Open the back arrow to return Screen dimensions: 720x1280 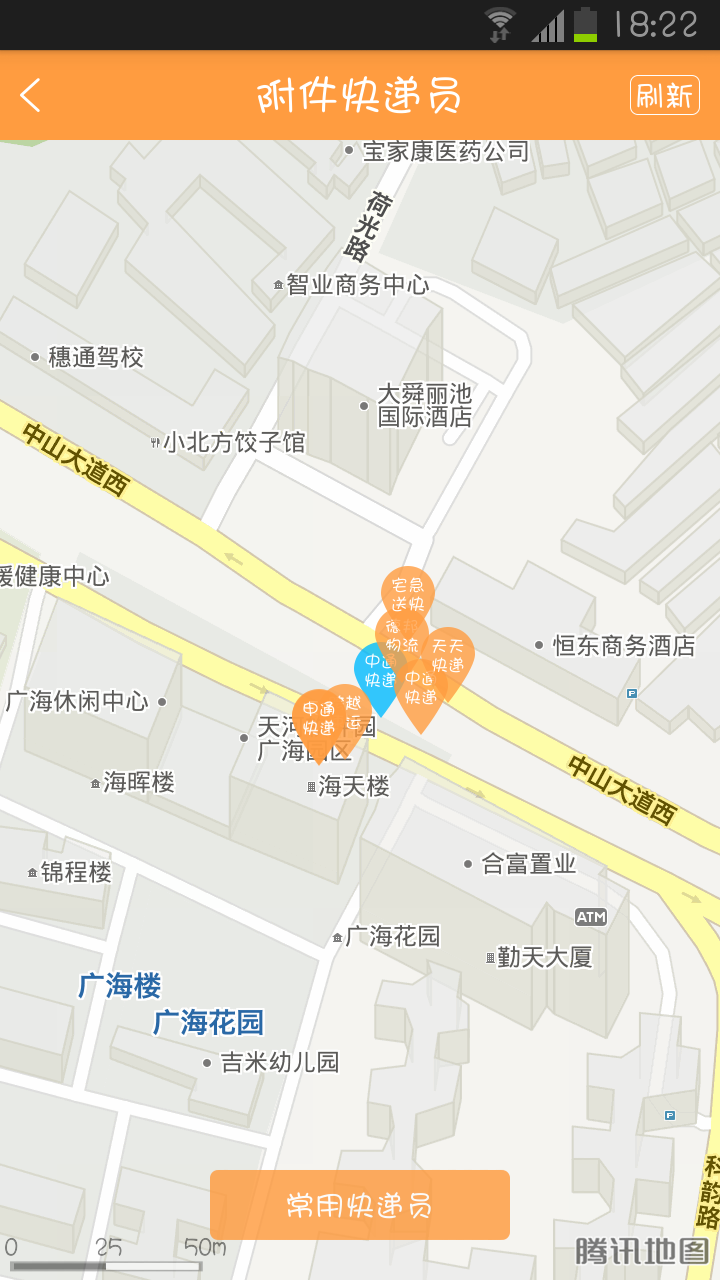(x=30, y=97)
